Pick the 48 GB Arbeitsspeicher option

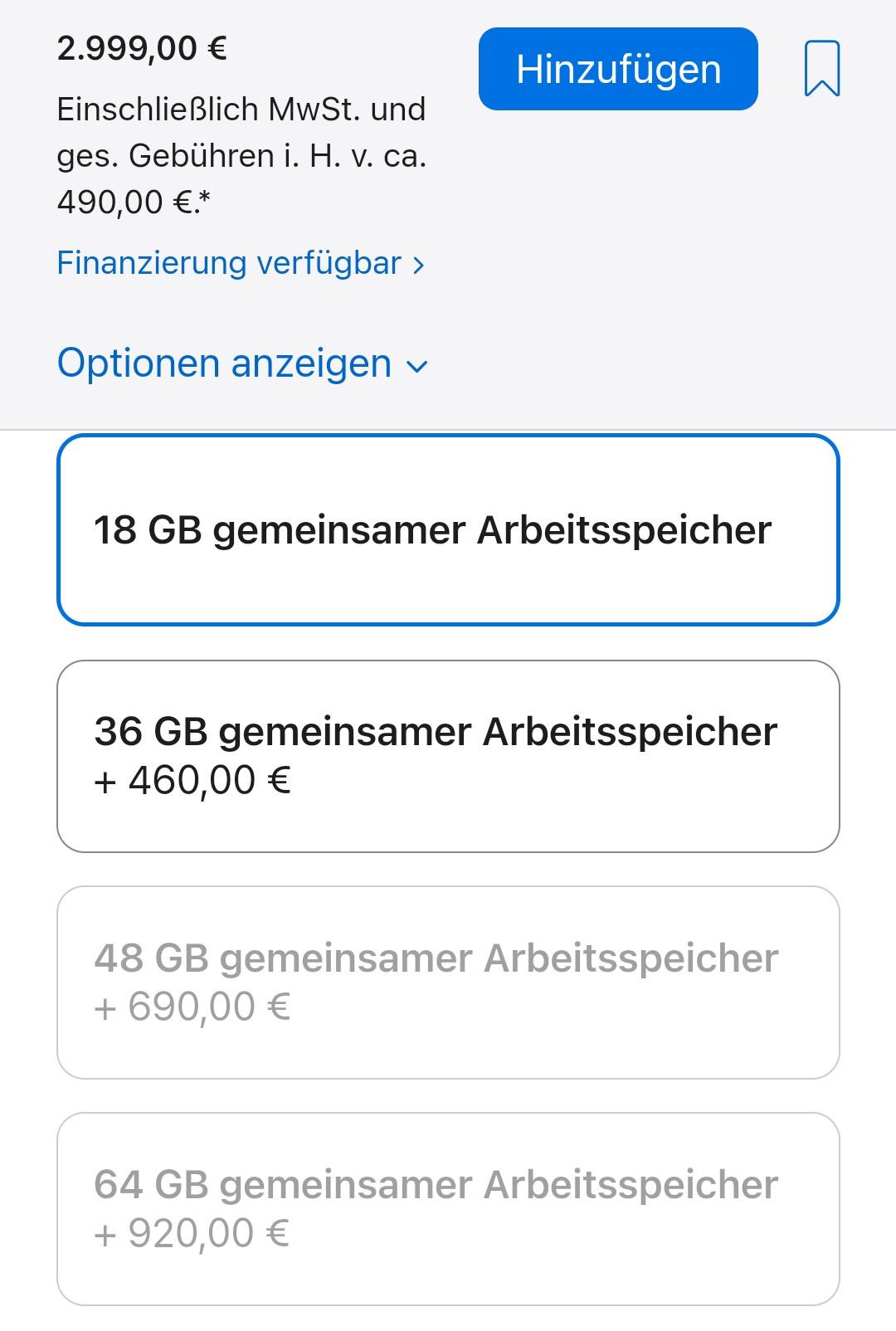(x=448, y=982)
